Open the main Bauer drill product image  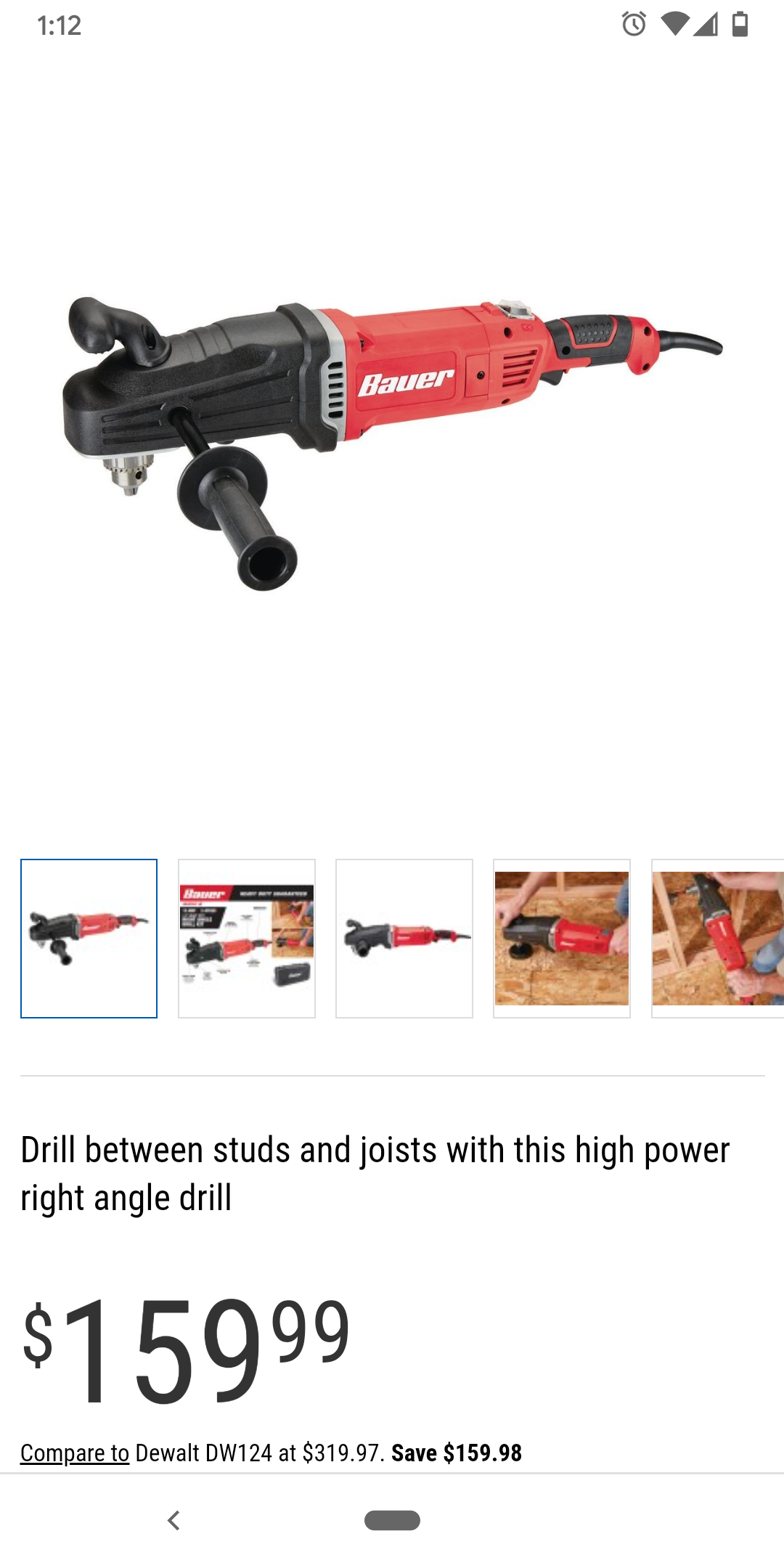[x=392, y=443]
